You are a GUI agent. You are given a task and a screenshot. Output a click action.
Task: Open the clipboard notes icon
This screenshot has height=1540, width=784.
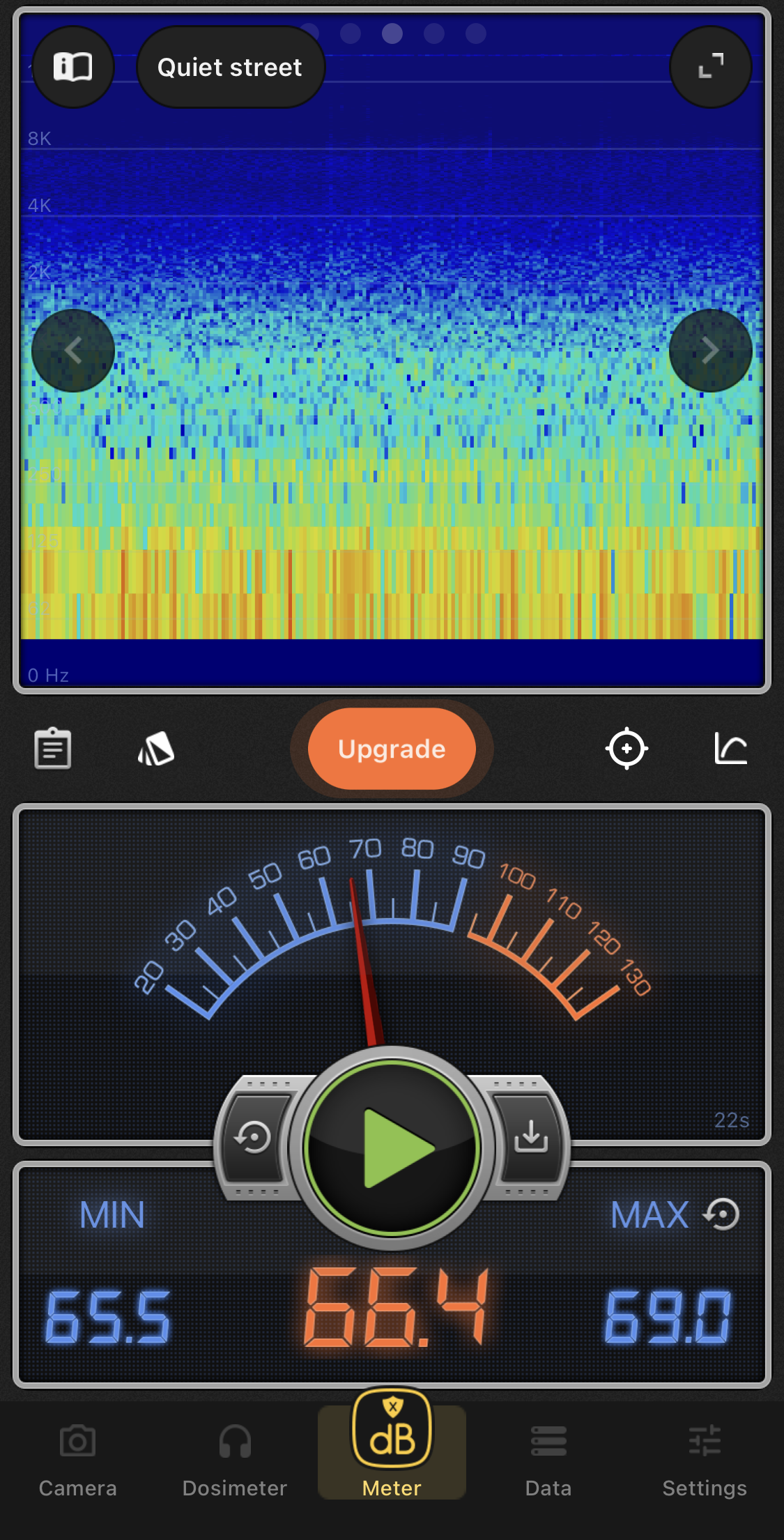[53, 749]
